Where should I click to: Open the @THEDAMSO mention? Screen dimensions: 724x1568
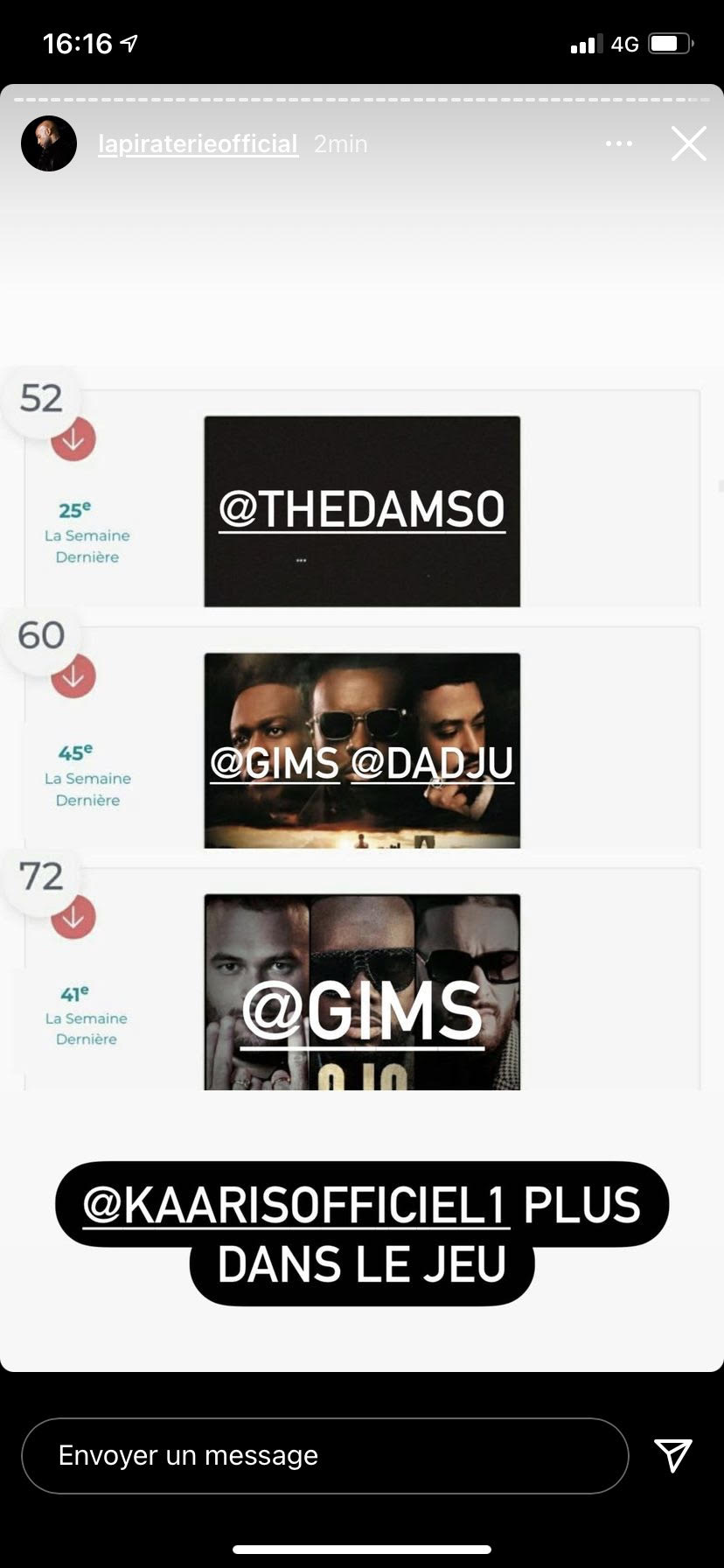[361, 509]
